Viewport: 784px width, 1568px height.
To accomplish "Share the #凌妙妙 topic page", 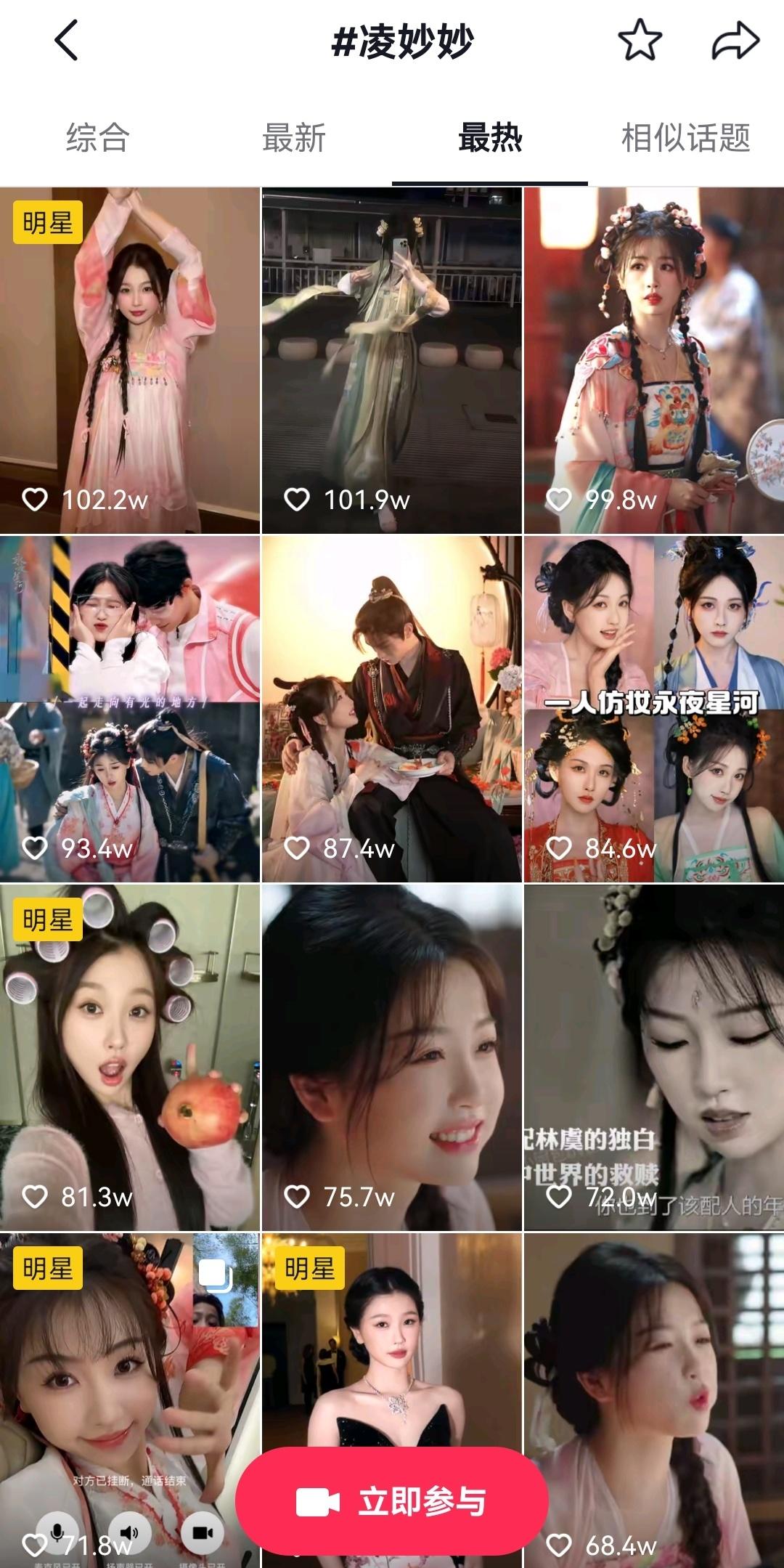I will (735, 40).
